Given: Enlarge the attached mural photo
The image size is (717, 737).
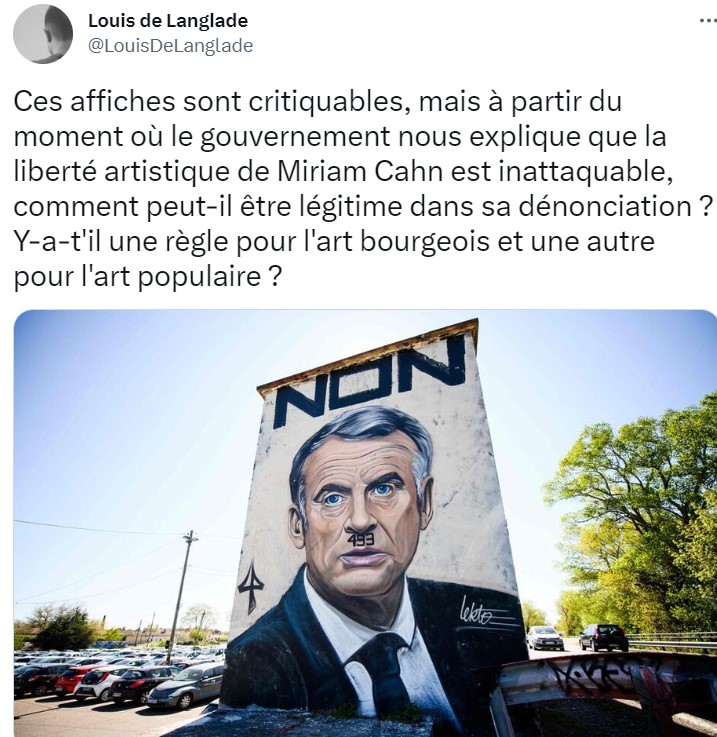Looking at the screenshot, I should (365, 522).
